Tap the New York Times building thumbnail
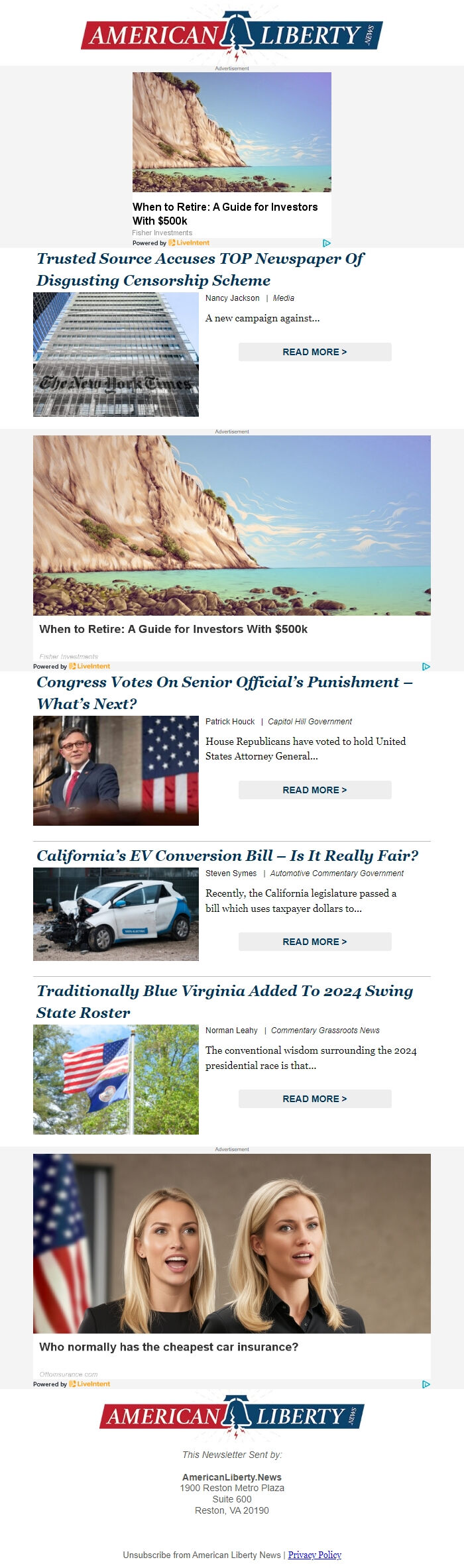The image size is (464, 1568). coord(116,355)
